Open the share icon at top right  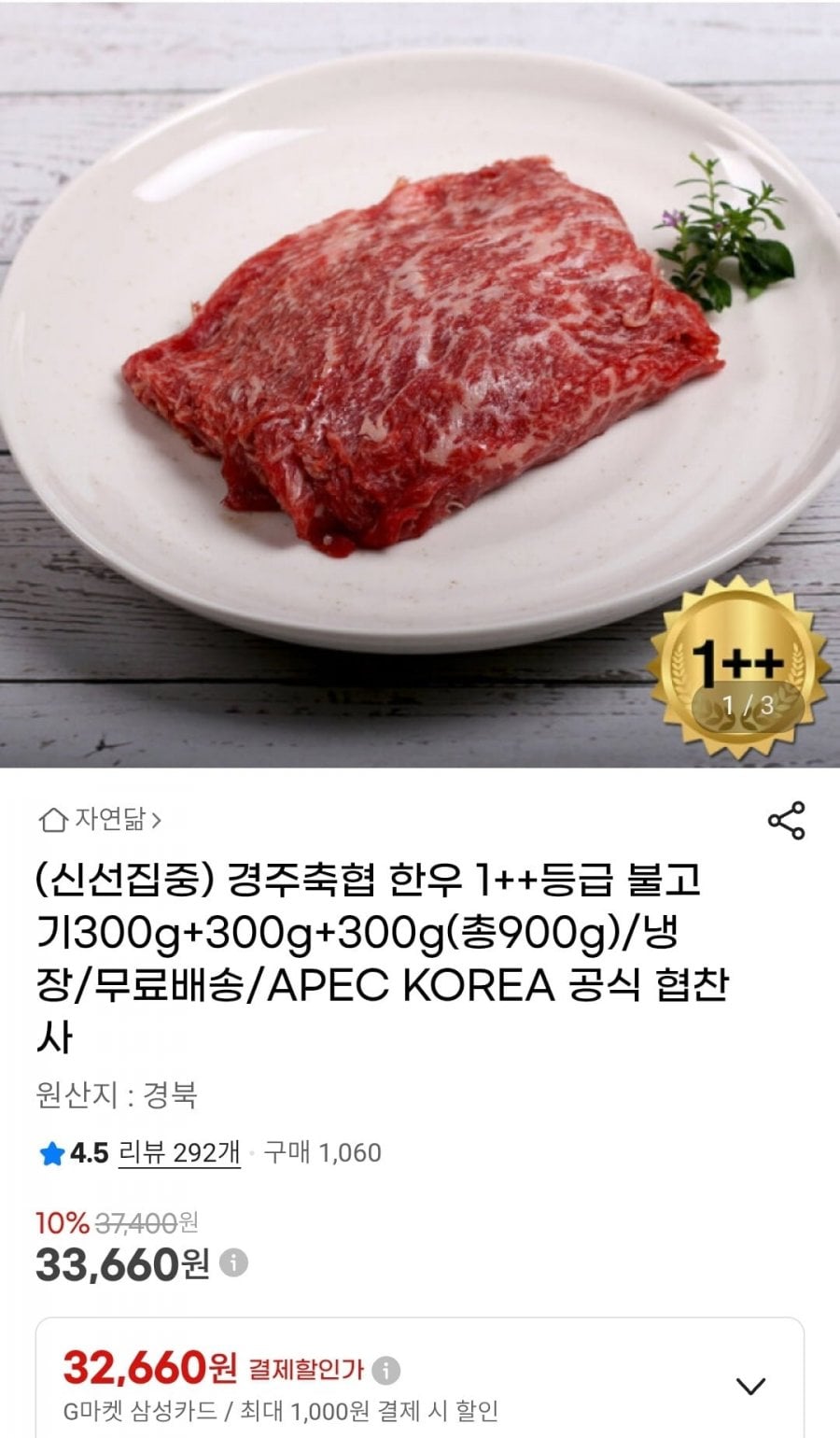click(789, 822)
